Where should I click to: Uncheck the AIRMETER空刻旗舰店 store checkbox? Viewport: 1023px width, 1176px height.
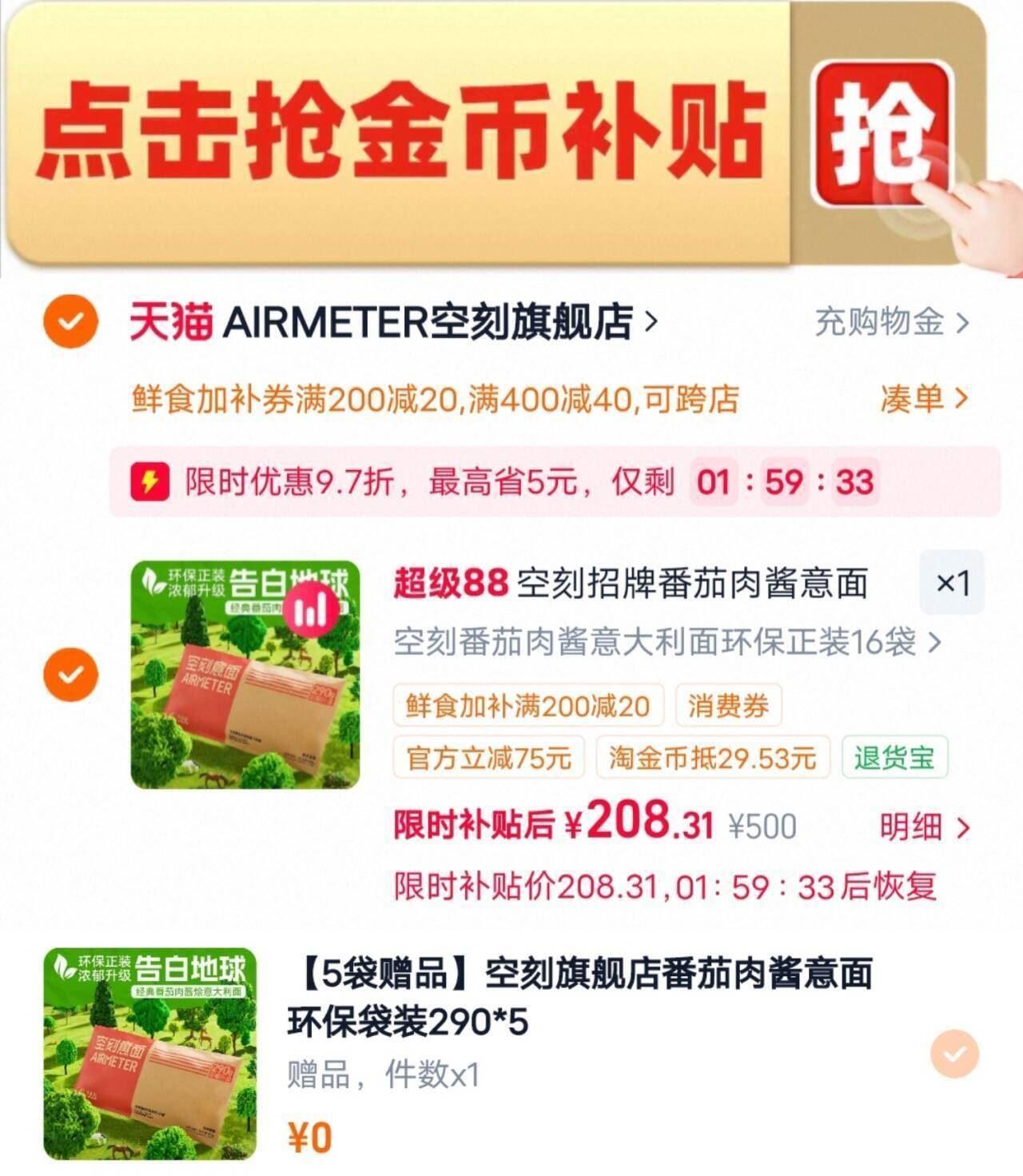(x=71, y=321)
